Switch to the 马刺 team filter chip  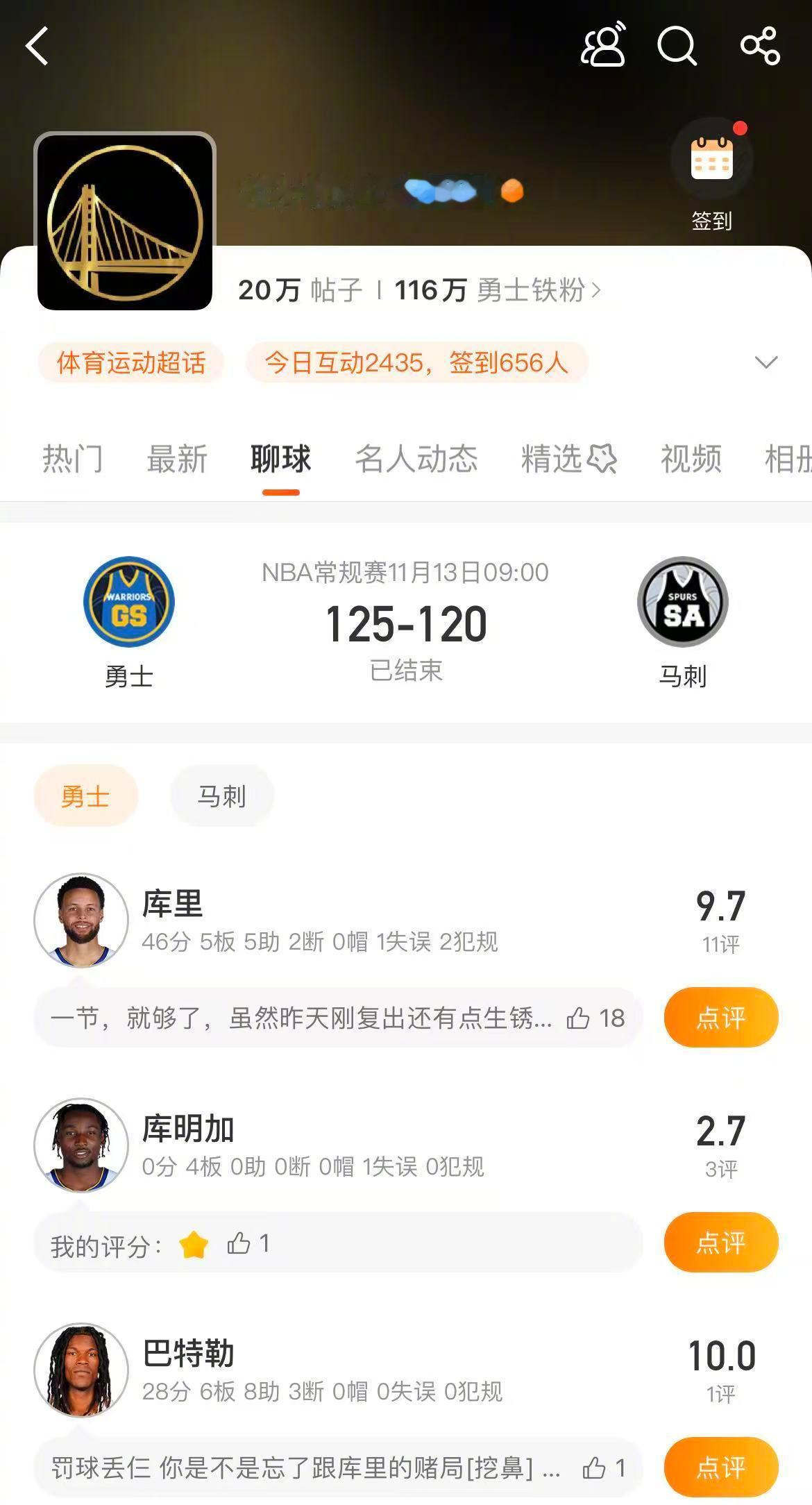click(x=221, y=796)
